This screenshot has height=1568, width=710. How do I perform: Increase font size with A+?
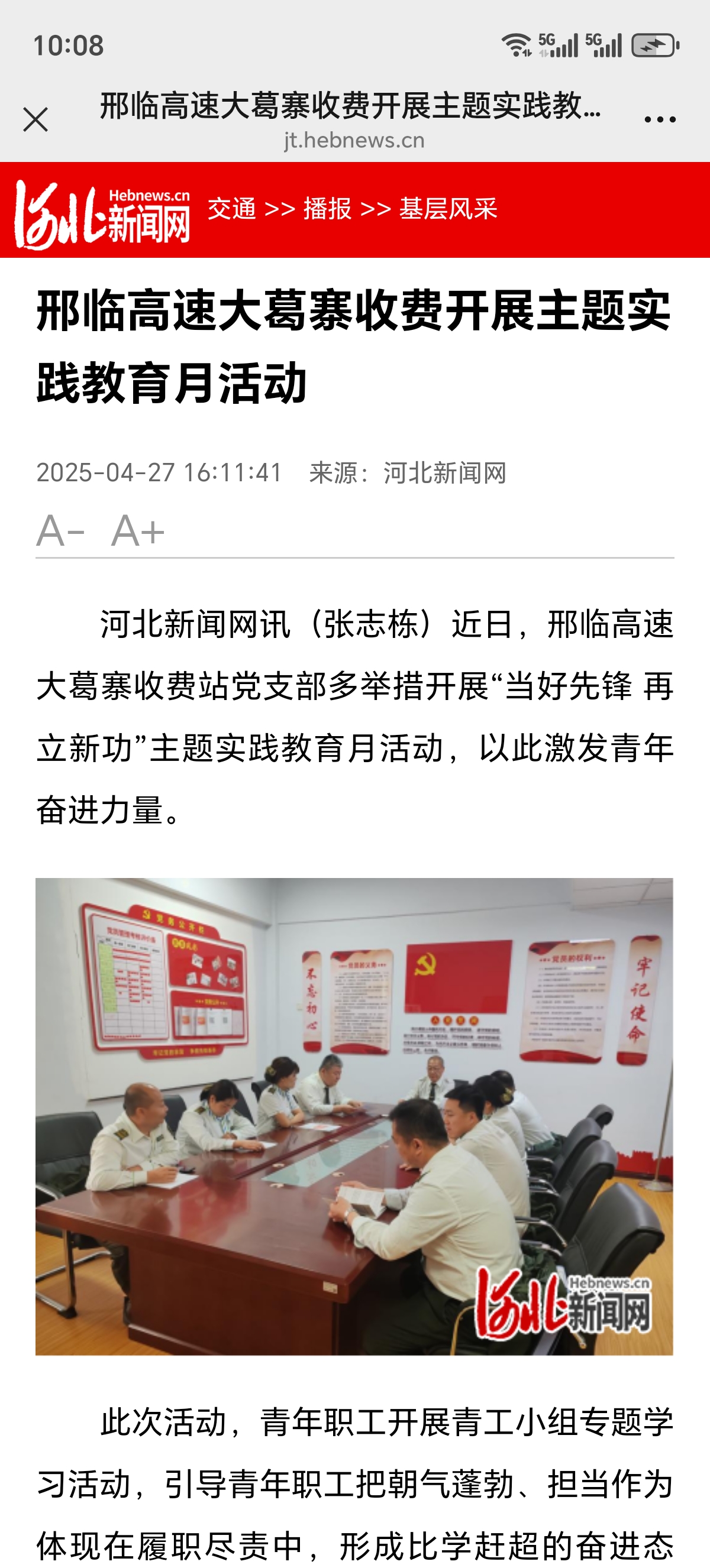coord(138,531)
